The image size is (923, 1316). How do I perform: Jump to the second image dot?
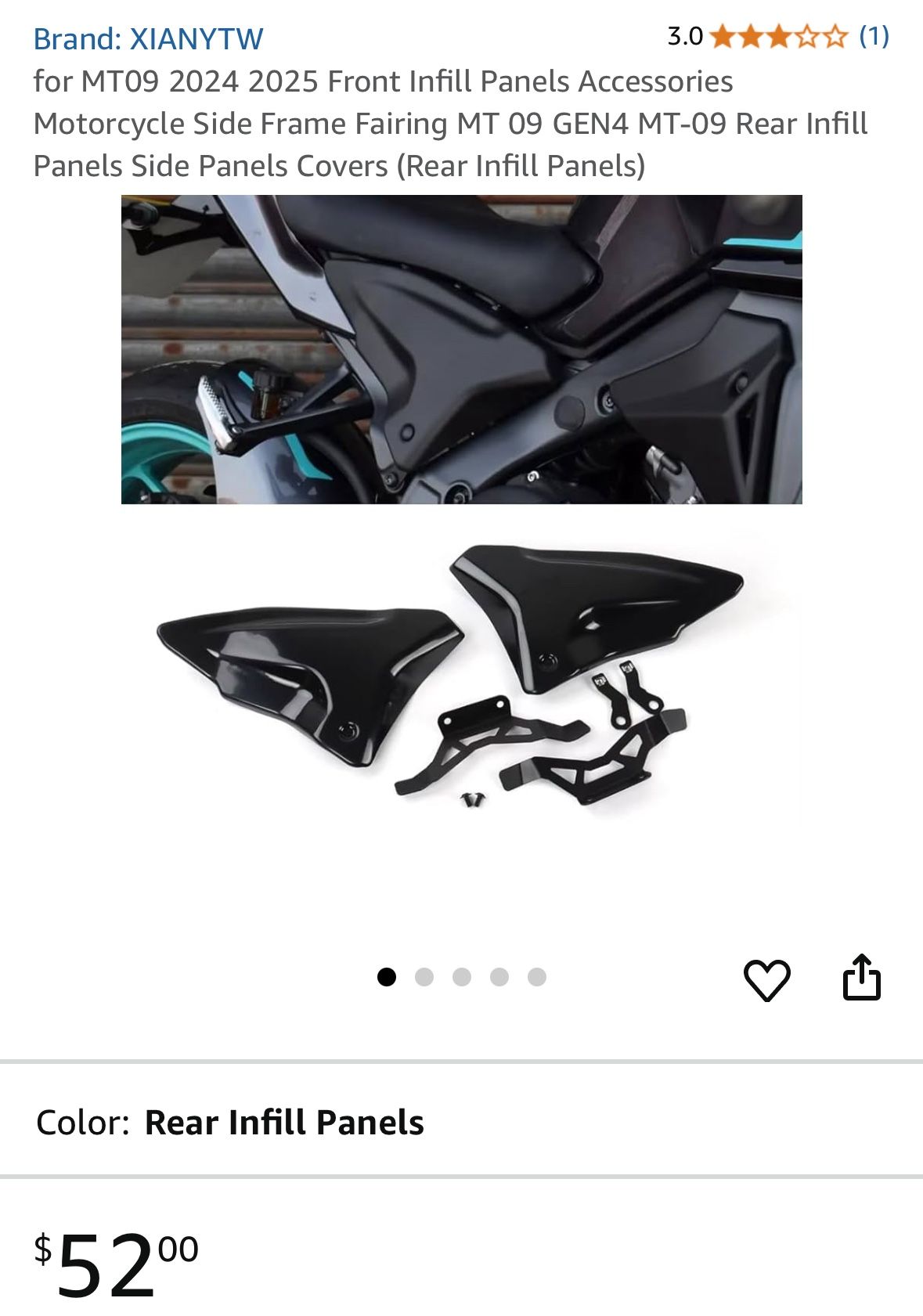click(x=424, y=977)
